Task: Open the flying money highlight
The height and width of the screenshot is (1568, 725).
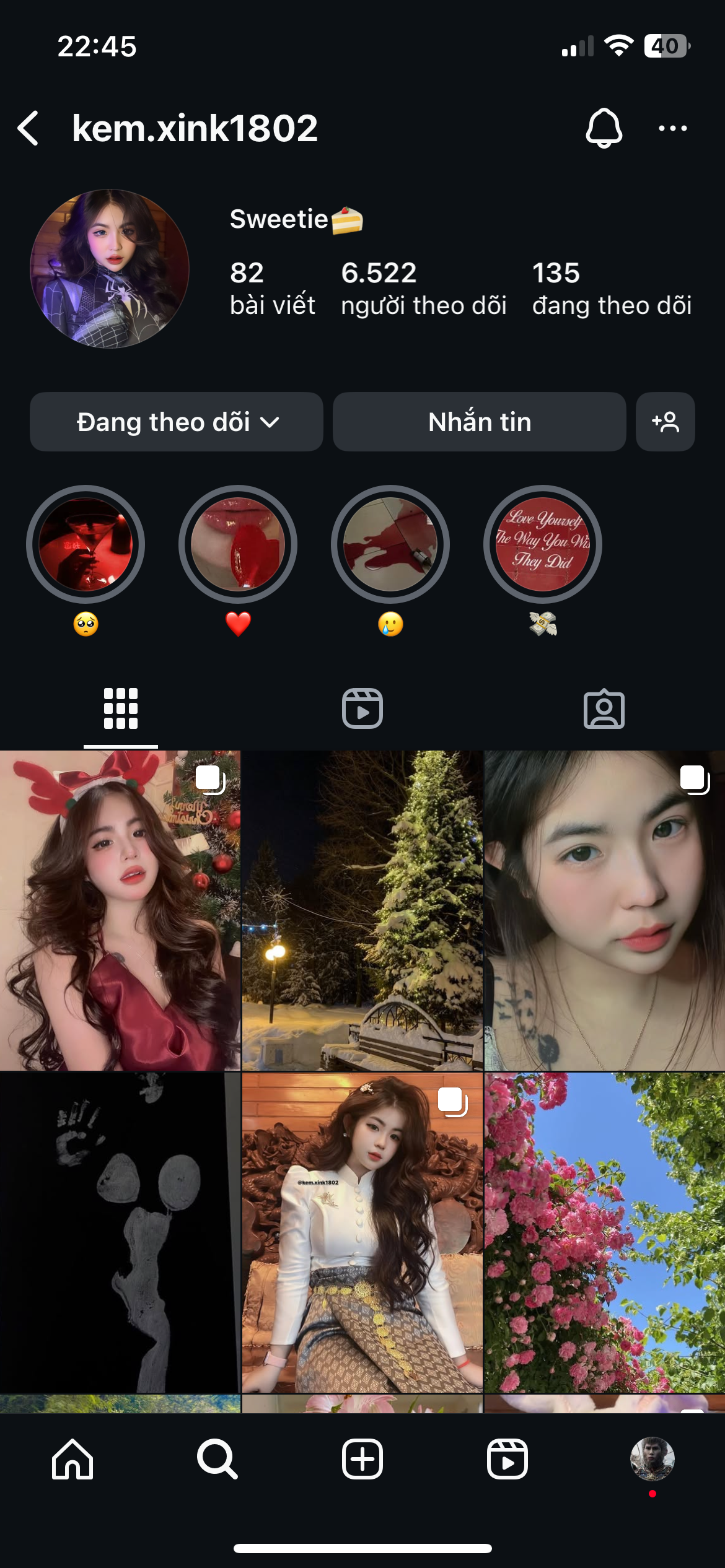Action: pos(543,544)
